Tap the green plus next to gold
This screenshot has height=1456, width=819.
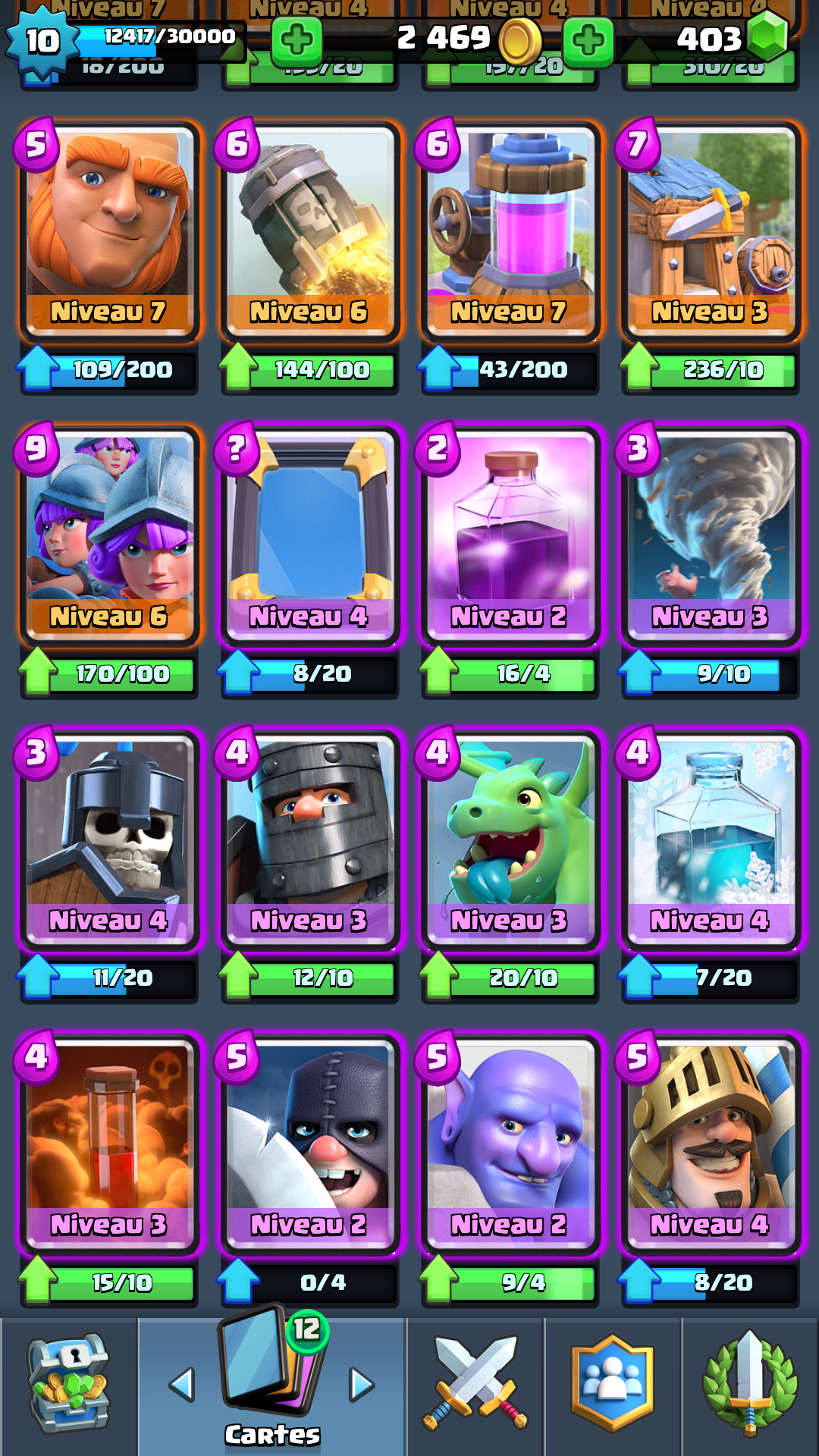(297, 39)
